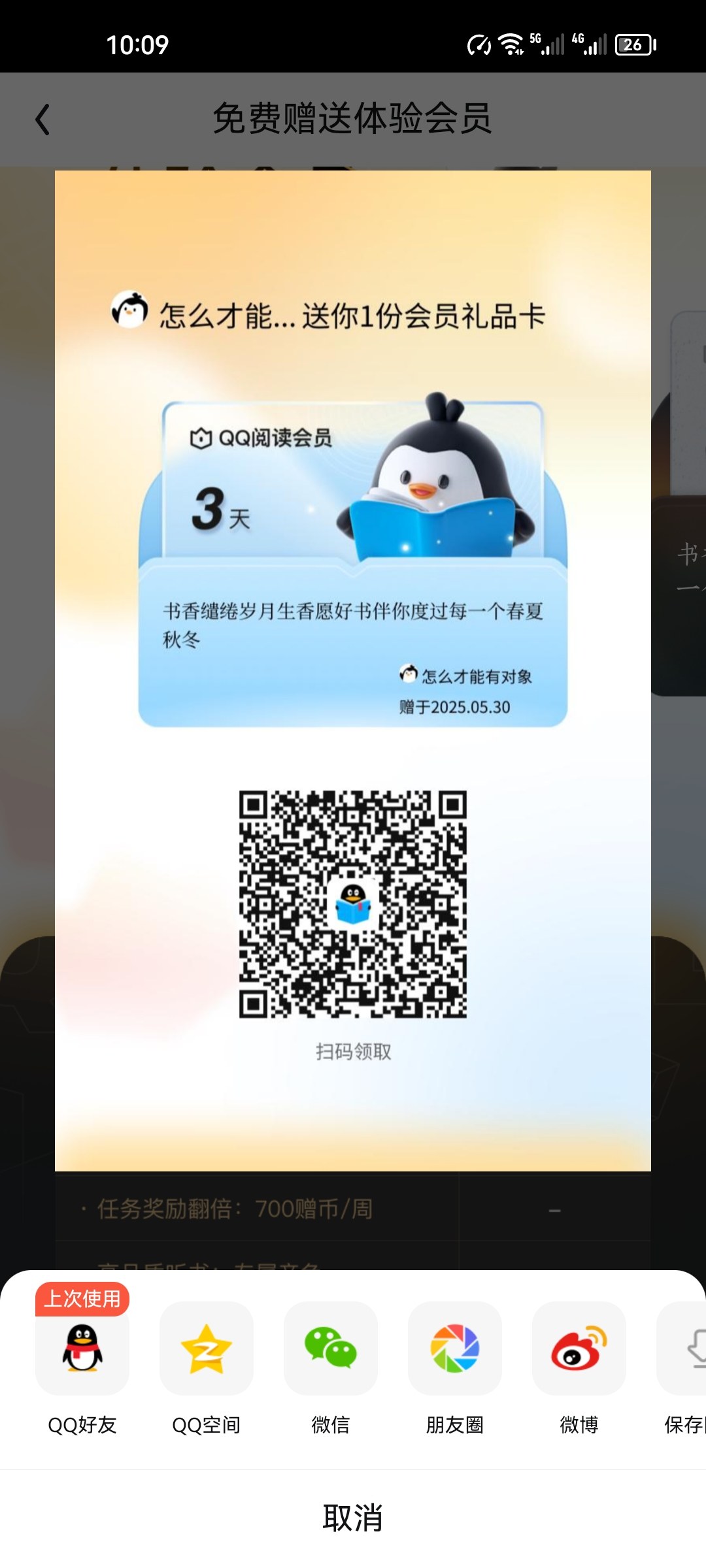This screenshot has height=1568, width=706.
Task: Tap 取消 to dismiss the share sheet
Action: 353,1518
